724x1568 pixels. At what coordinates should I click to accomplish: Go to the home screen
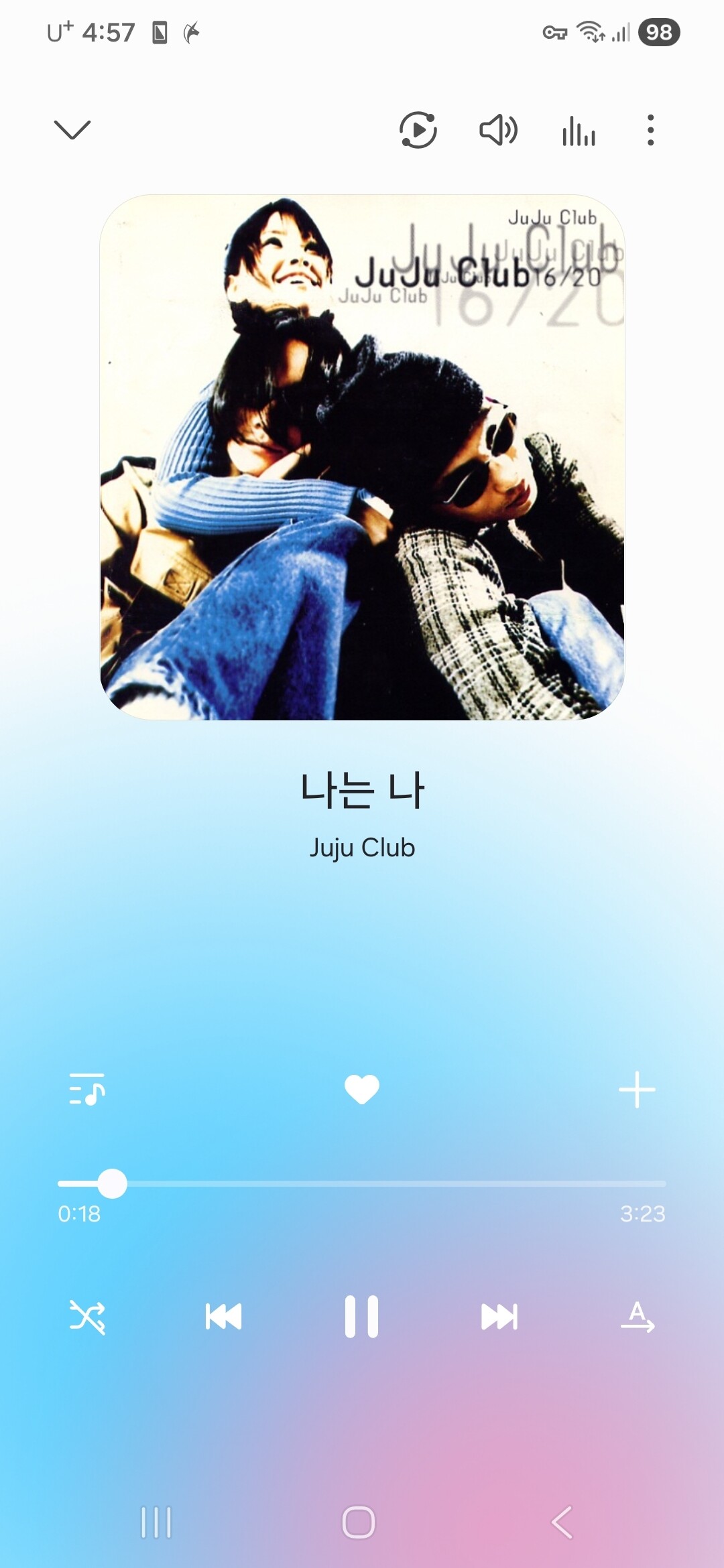(359, 1522)
